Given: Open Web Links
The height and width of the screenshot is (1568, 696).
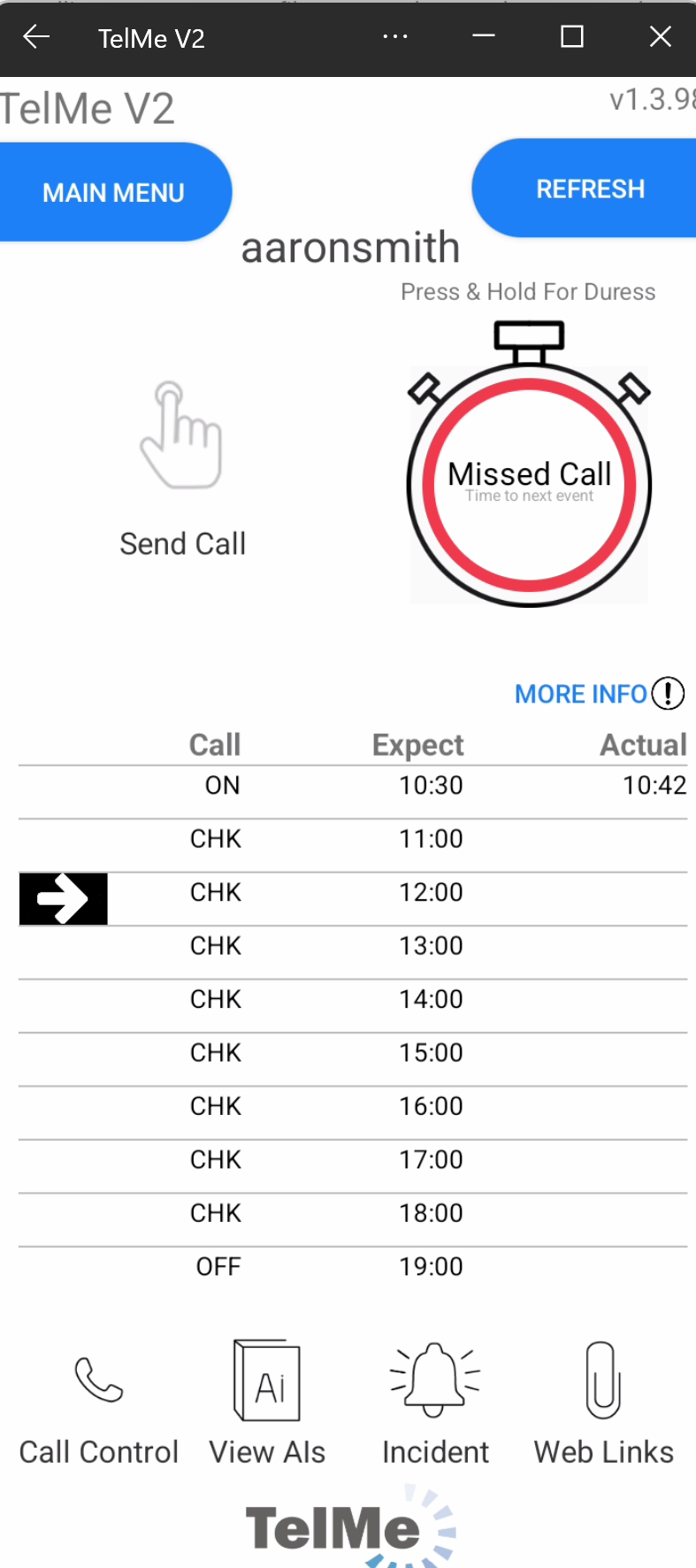Looking at the screenshot, I should point(603,1380).
